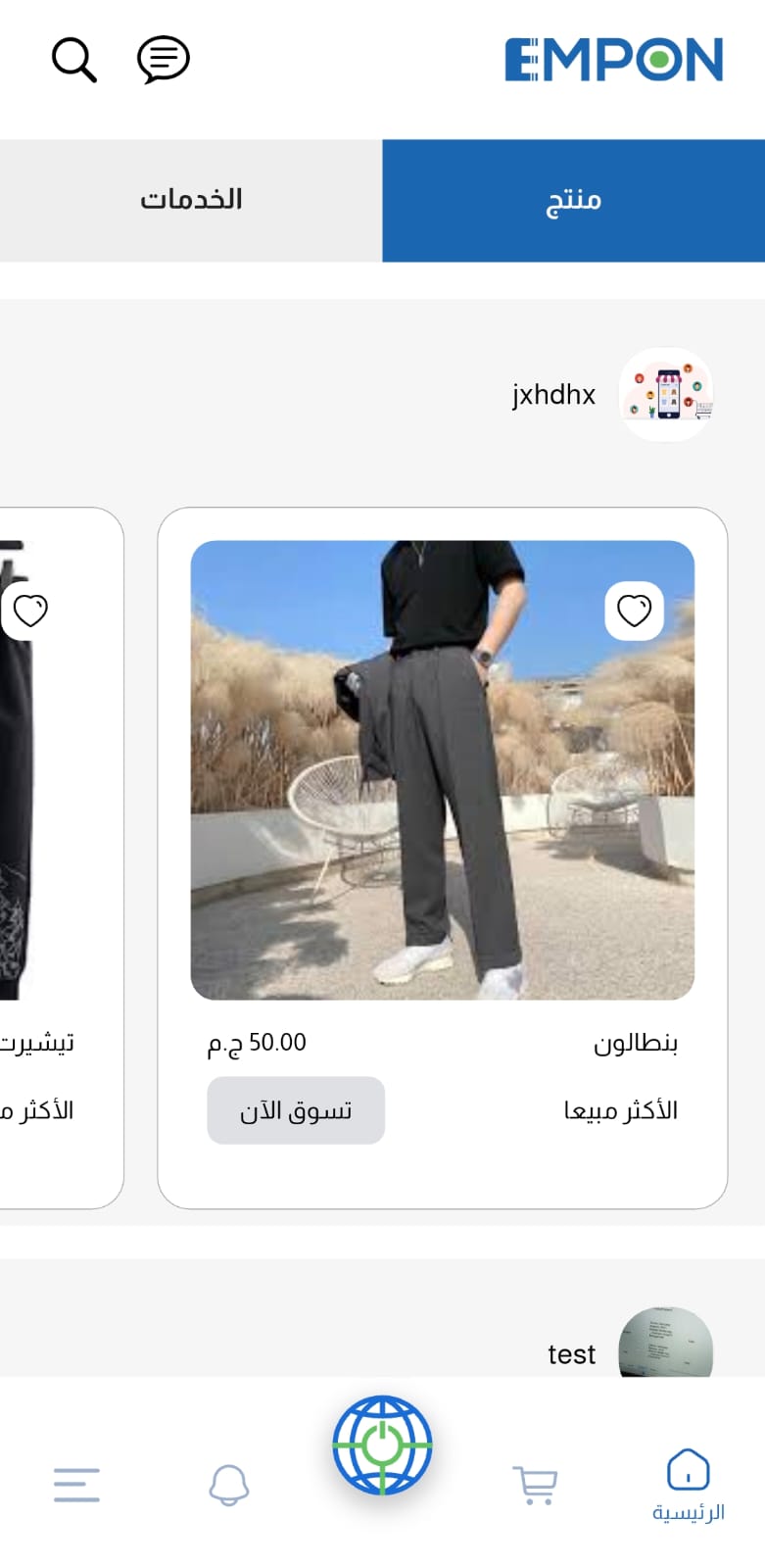The image size is (765, 1568).
Task: Tap تسوق الآن for بنطالون
Action: point(296,1110)
